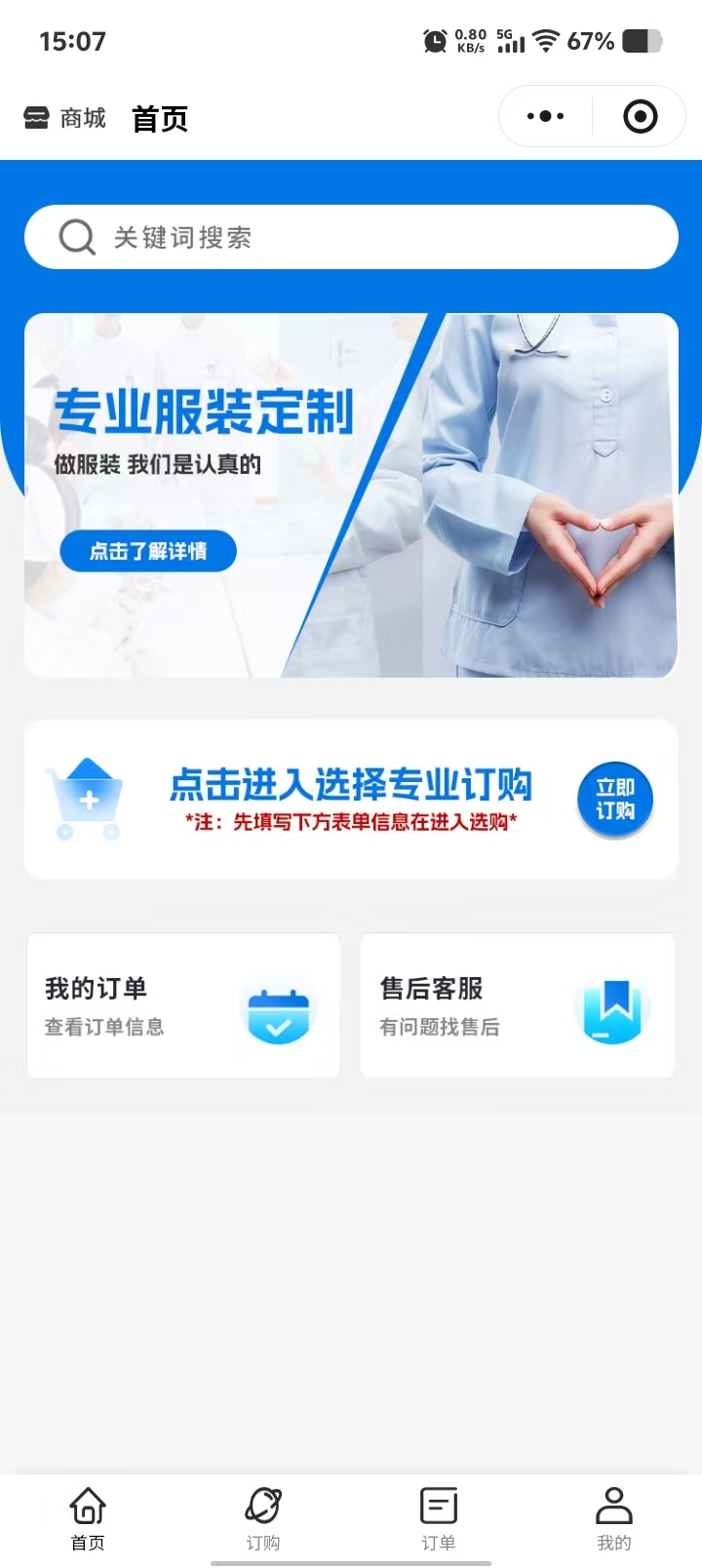Close the mini program with the circle button
702x1568 pixels.
pos(640,117)
